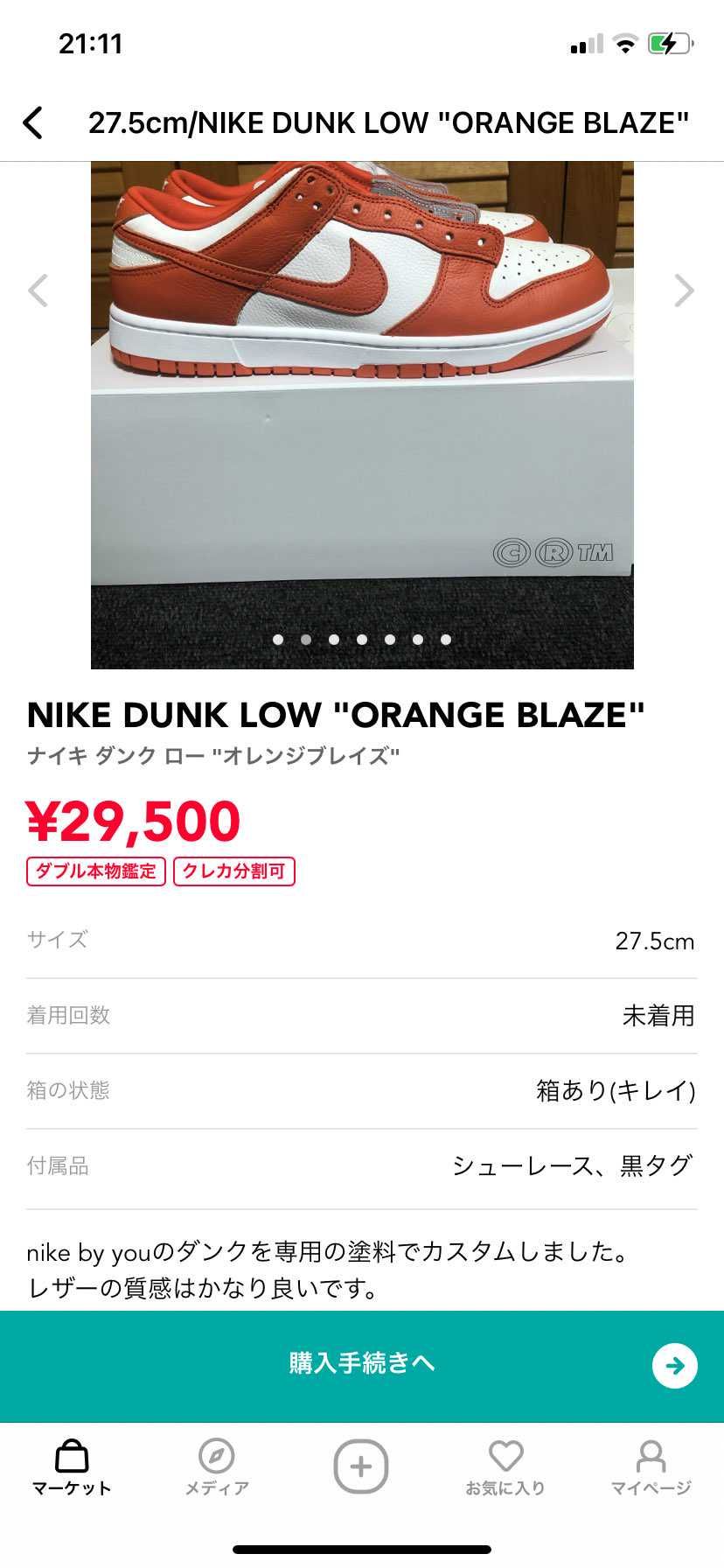
Task: Advance the image with the right chevron
Action: [684, 290]
